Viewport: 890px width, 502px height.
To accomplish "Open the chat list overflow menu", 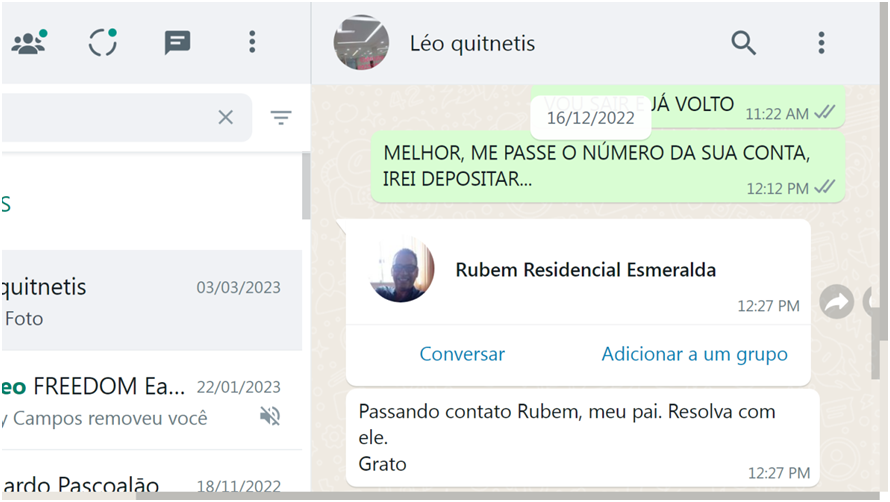I will point(252,42).
